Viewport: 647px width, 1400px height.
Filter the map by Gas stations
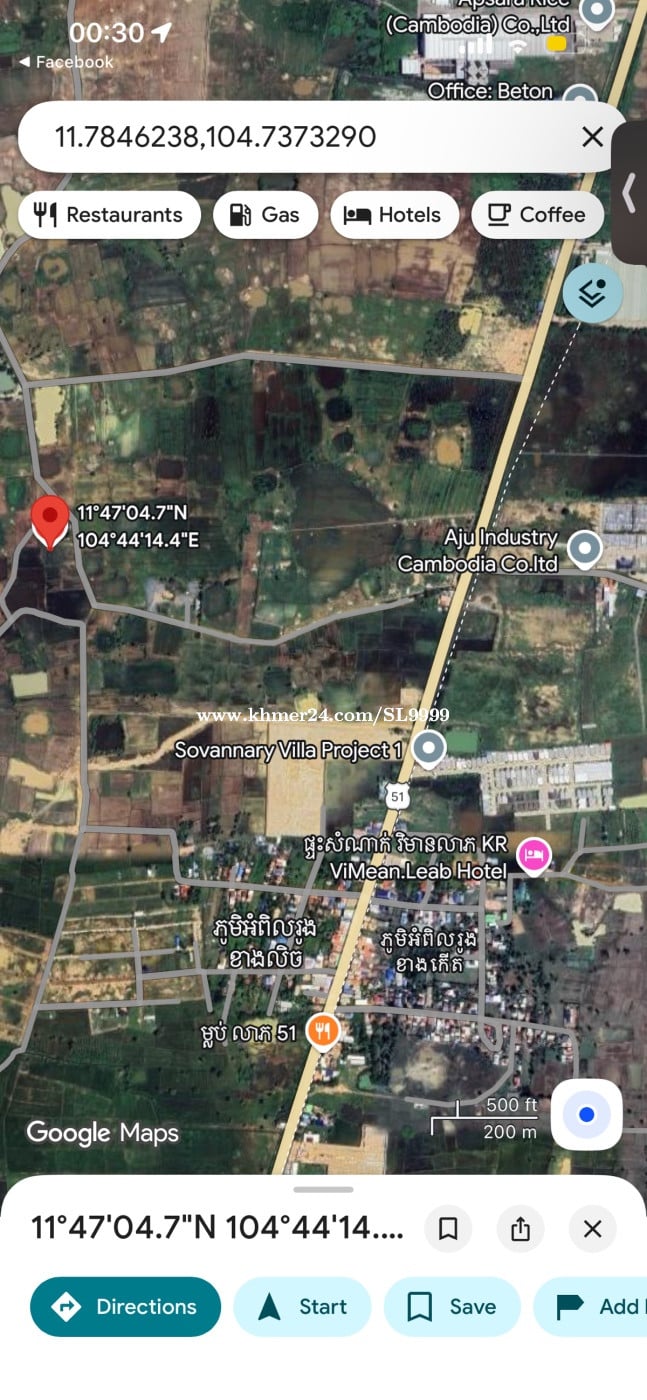[265, 215]
